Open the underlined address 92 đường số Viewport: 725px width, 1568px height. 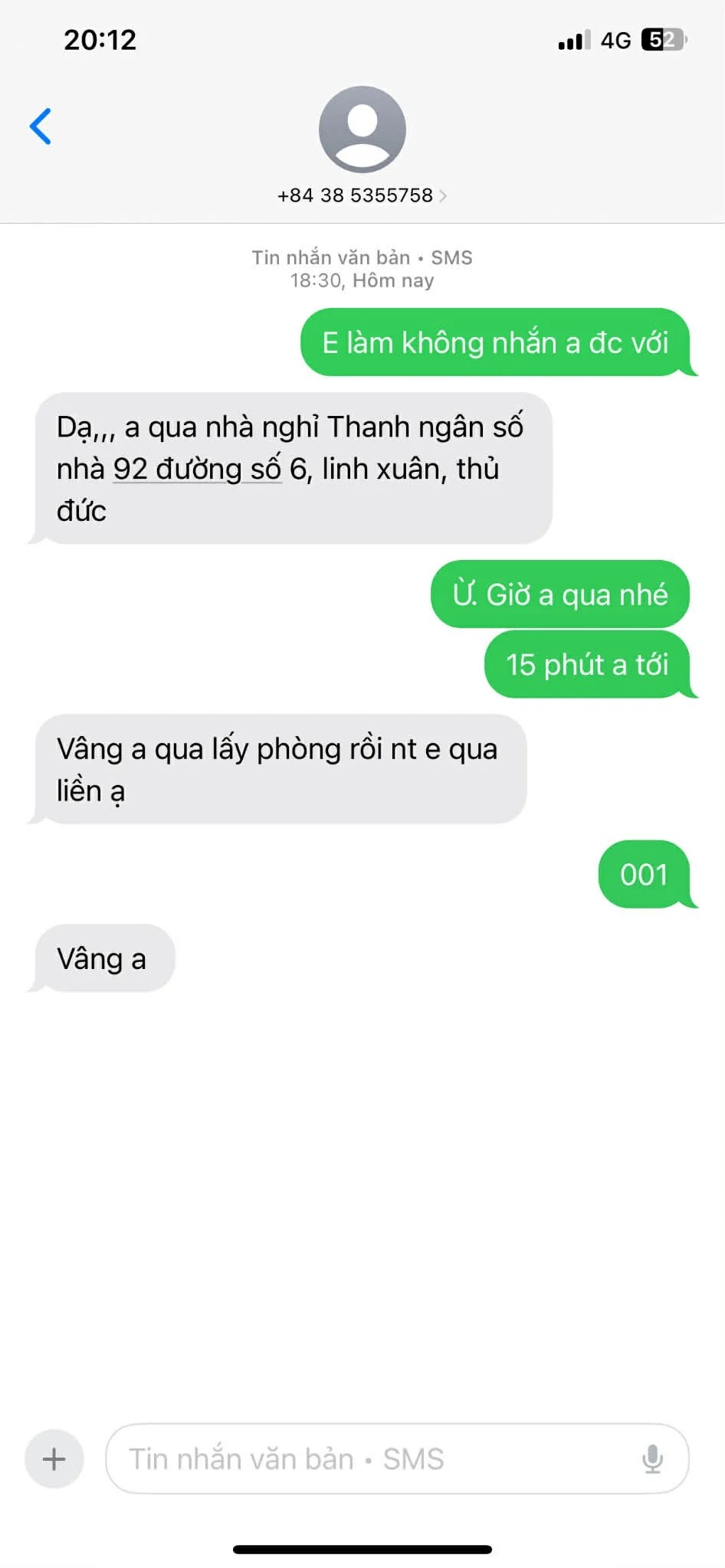click(198, 470)
